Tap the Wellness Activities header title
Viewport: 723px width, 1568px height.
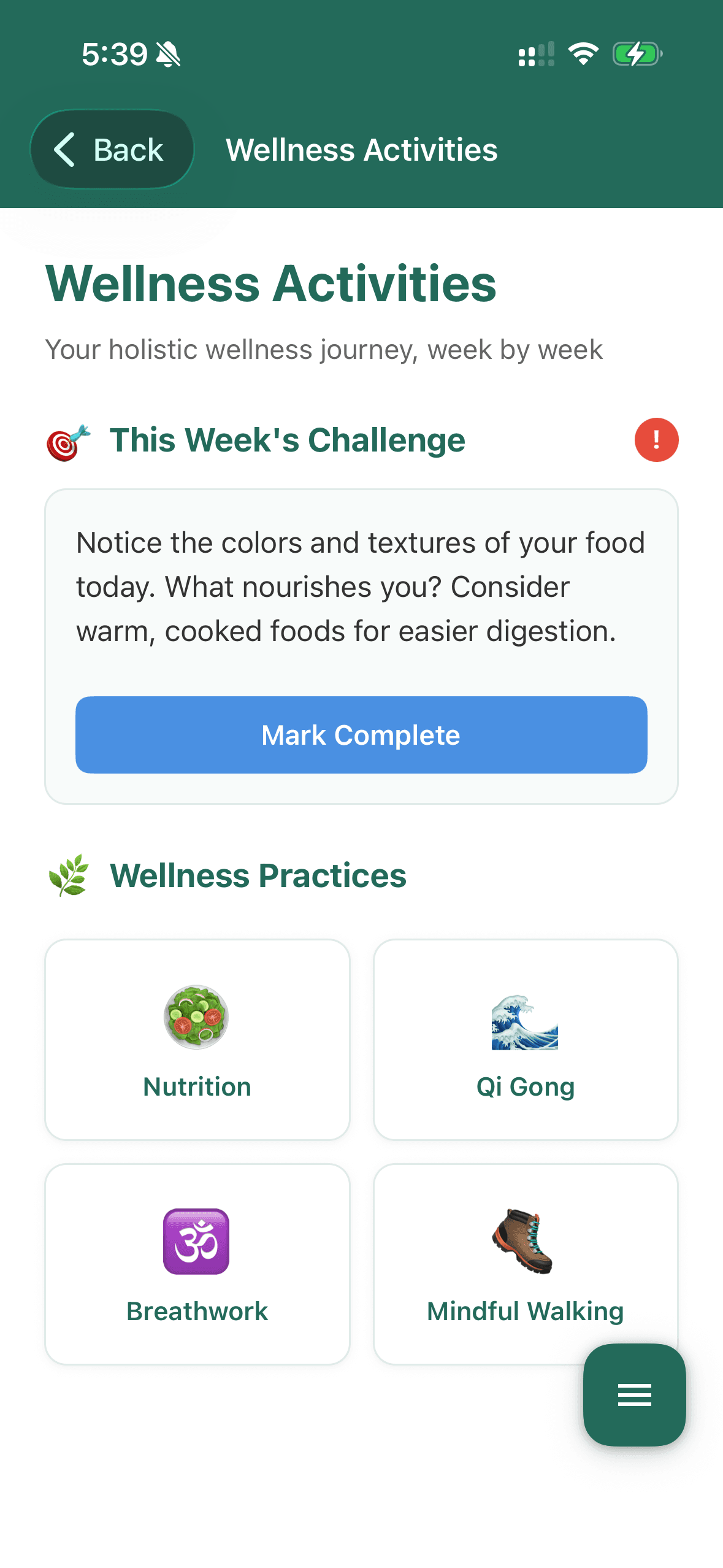coord(361,148)
